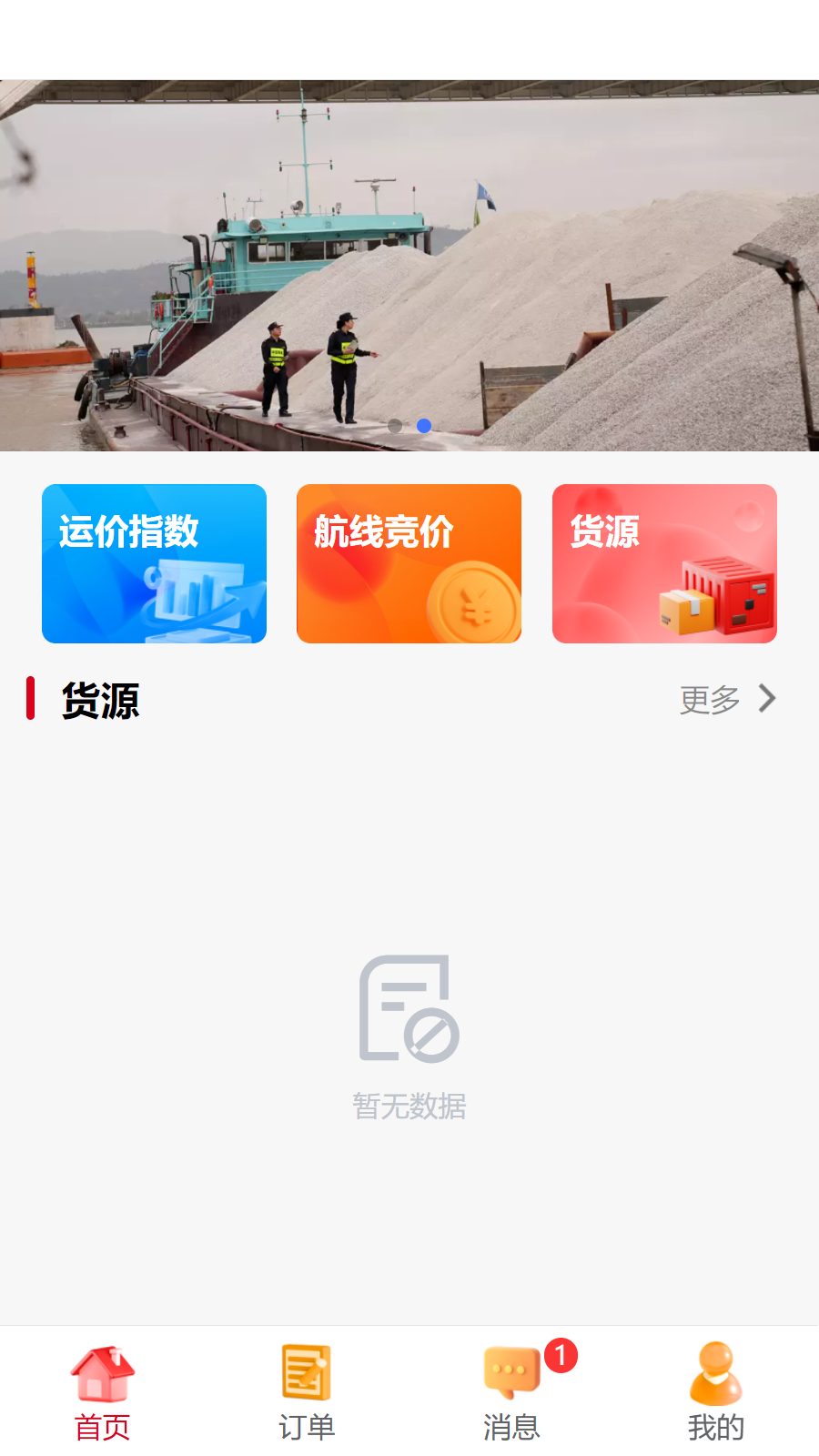This screenshot has height=1456, width=819.
Task: Switch carousel to the first banner dot
Action: click(x=396, y=425)
